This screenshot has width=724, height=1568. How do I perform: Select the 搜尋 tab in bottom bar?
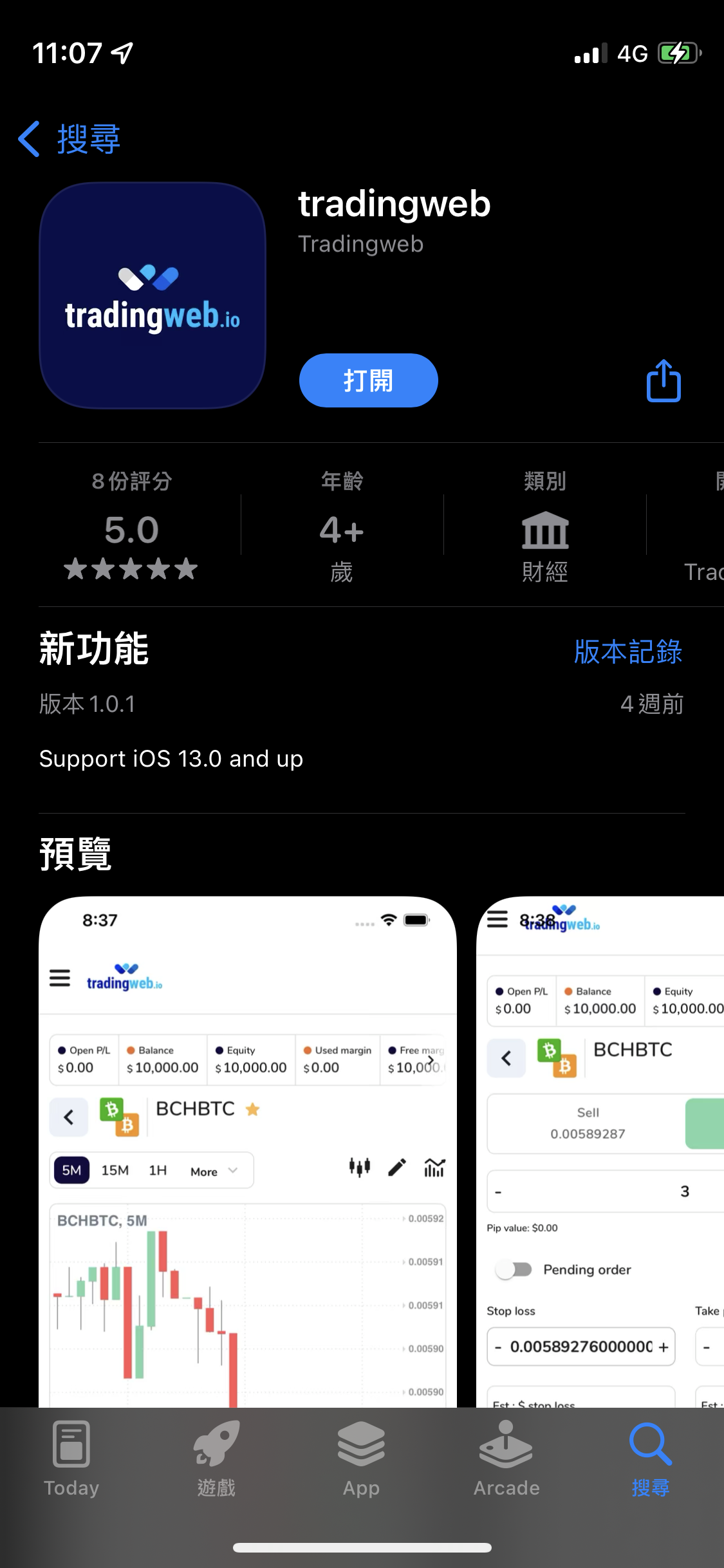(x=651, y=1460)
